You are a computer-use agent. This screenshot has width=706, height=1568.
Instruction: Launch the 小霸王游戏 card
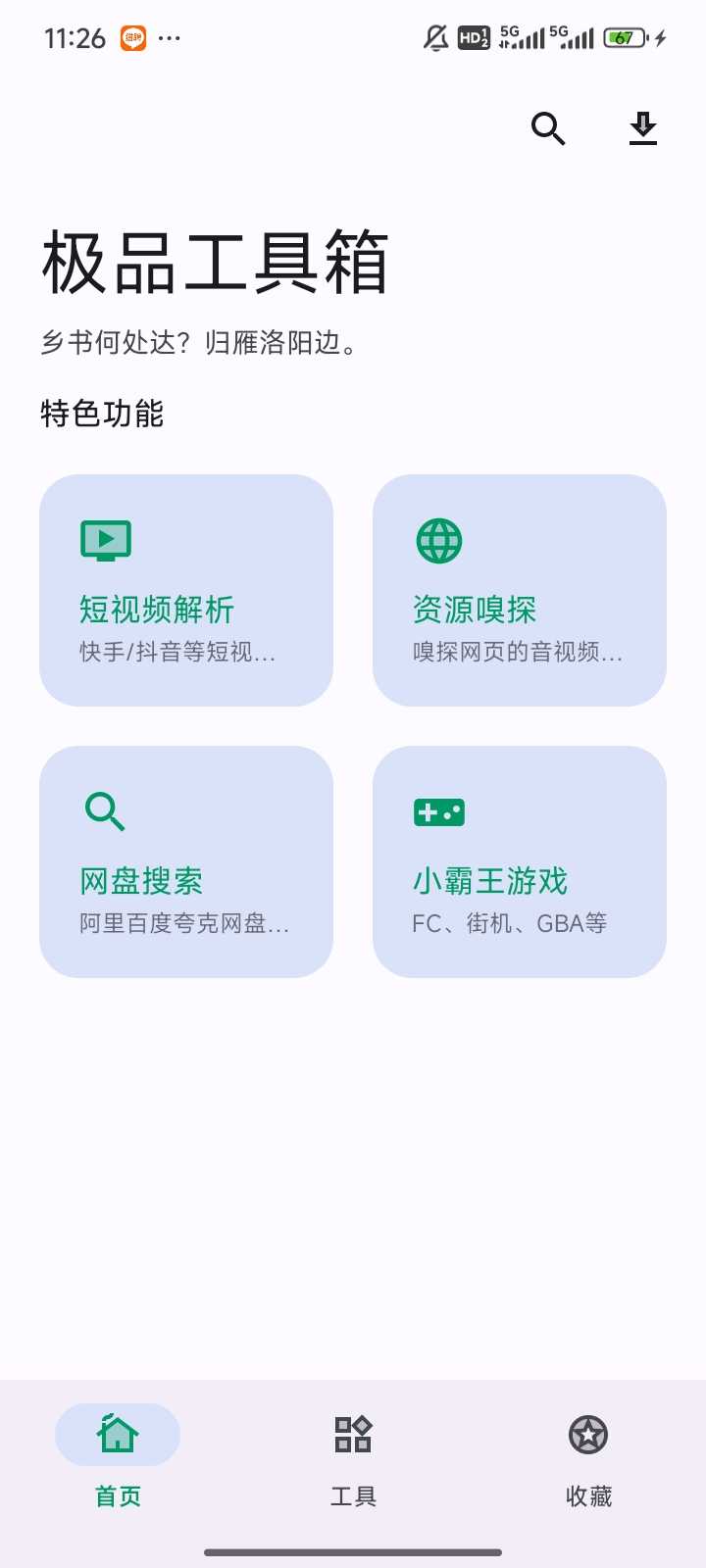(x=520, y=861)
